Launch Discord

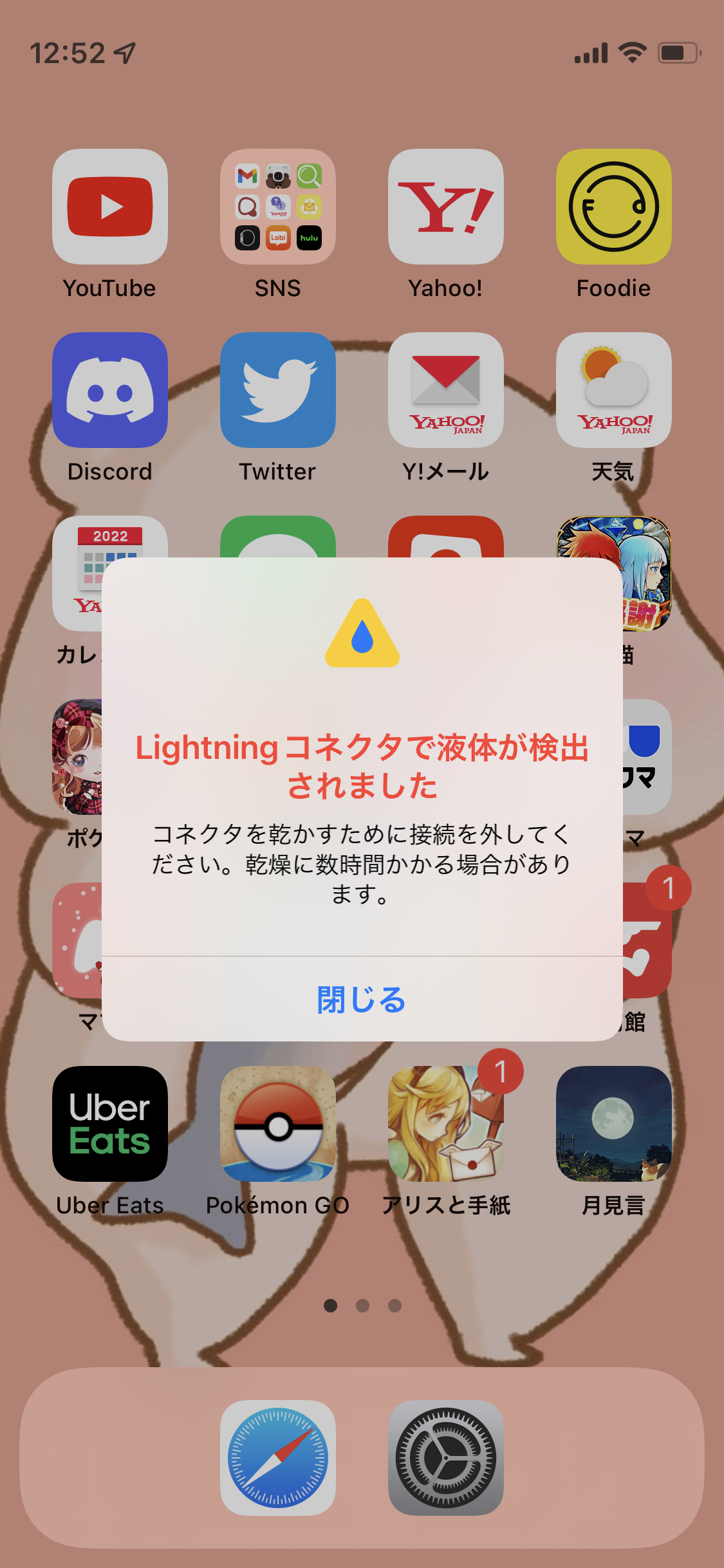(x=110, y=390)
